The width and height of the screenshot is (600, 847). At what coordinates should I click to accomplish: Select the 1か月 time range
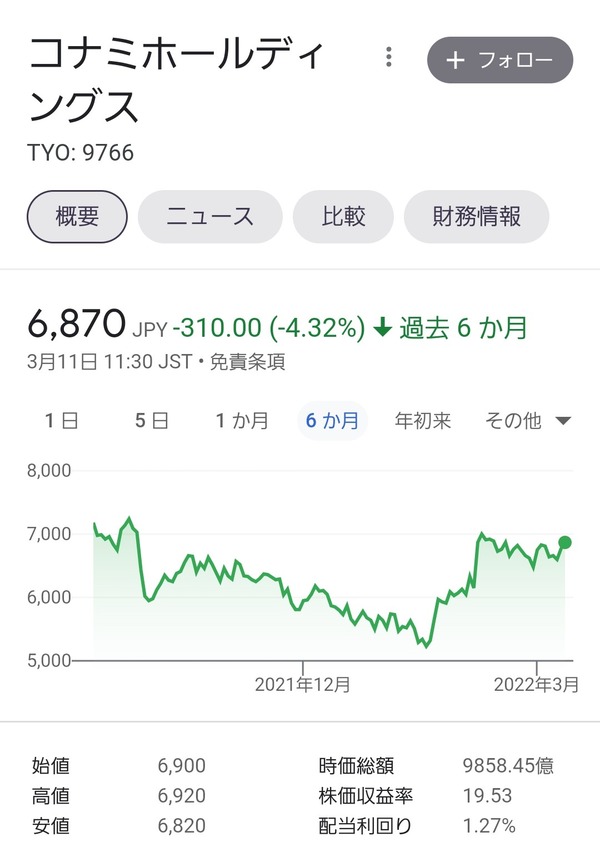242,421
